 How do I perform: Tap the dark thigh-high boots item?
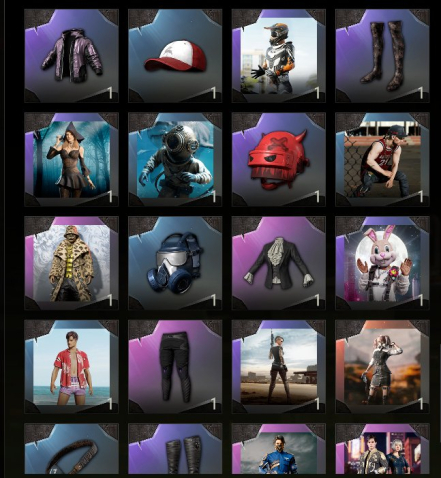point(382,56)
